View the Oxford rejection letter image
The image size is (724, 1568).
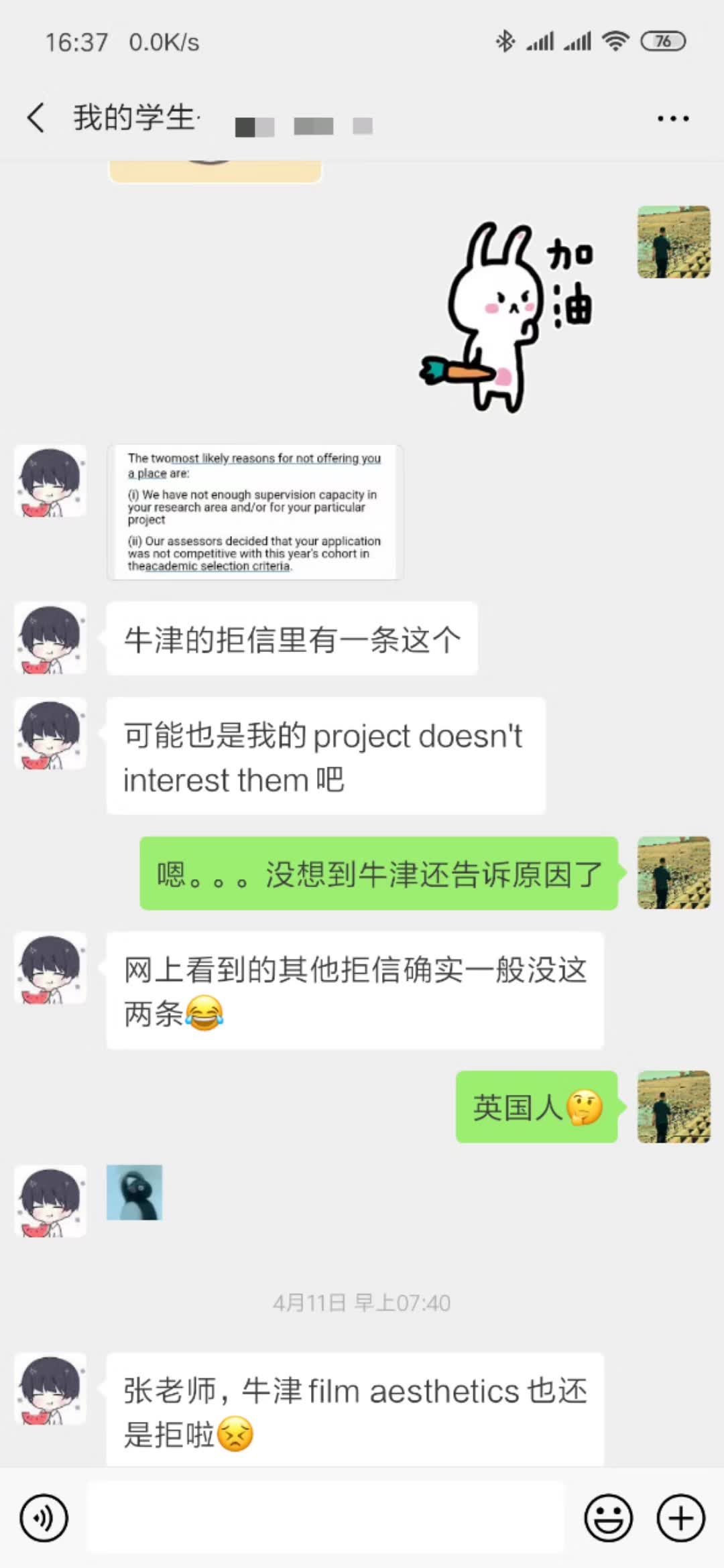255,512
